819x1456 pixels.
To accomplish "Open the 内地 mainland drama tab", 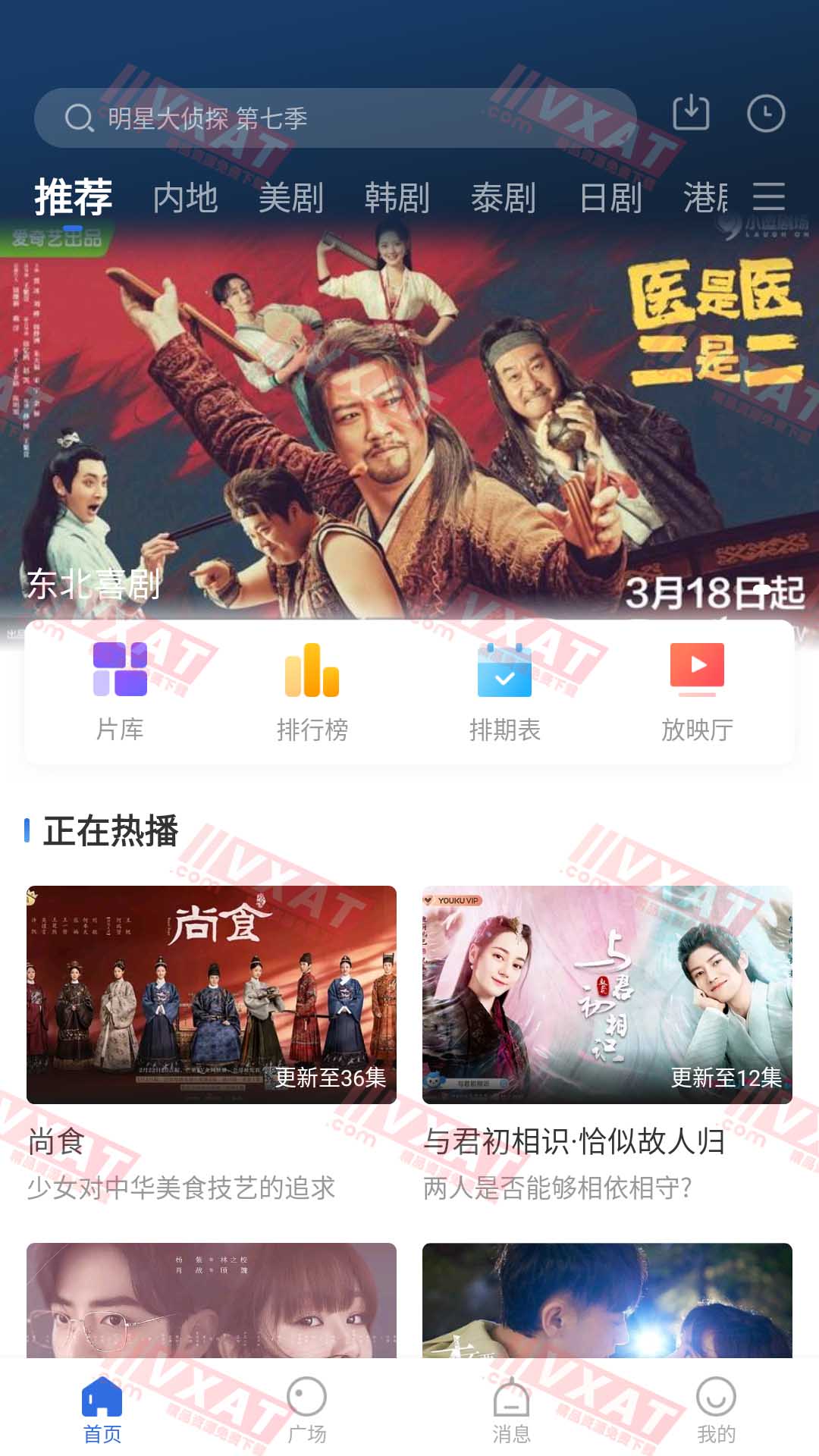I will click(x=186, y=199).
